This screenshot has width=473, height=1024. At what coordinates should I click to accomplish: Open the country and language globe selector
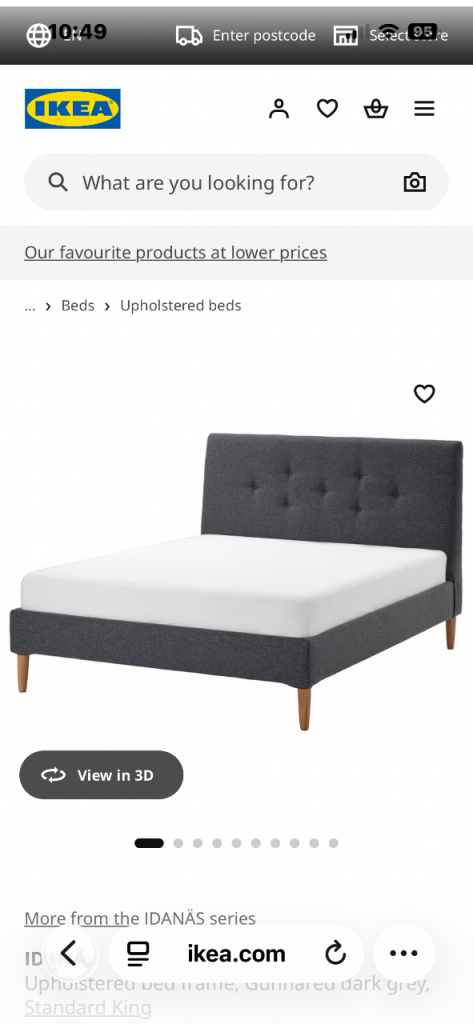click(x=39, y=35)
